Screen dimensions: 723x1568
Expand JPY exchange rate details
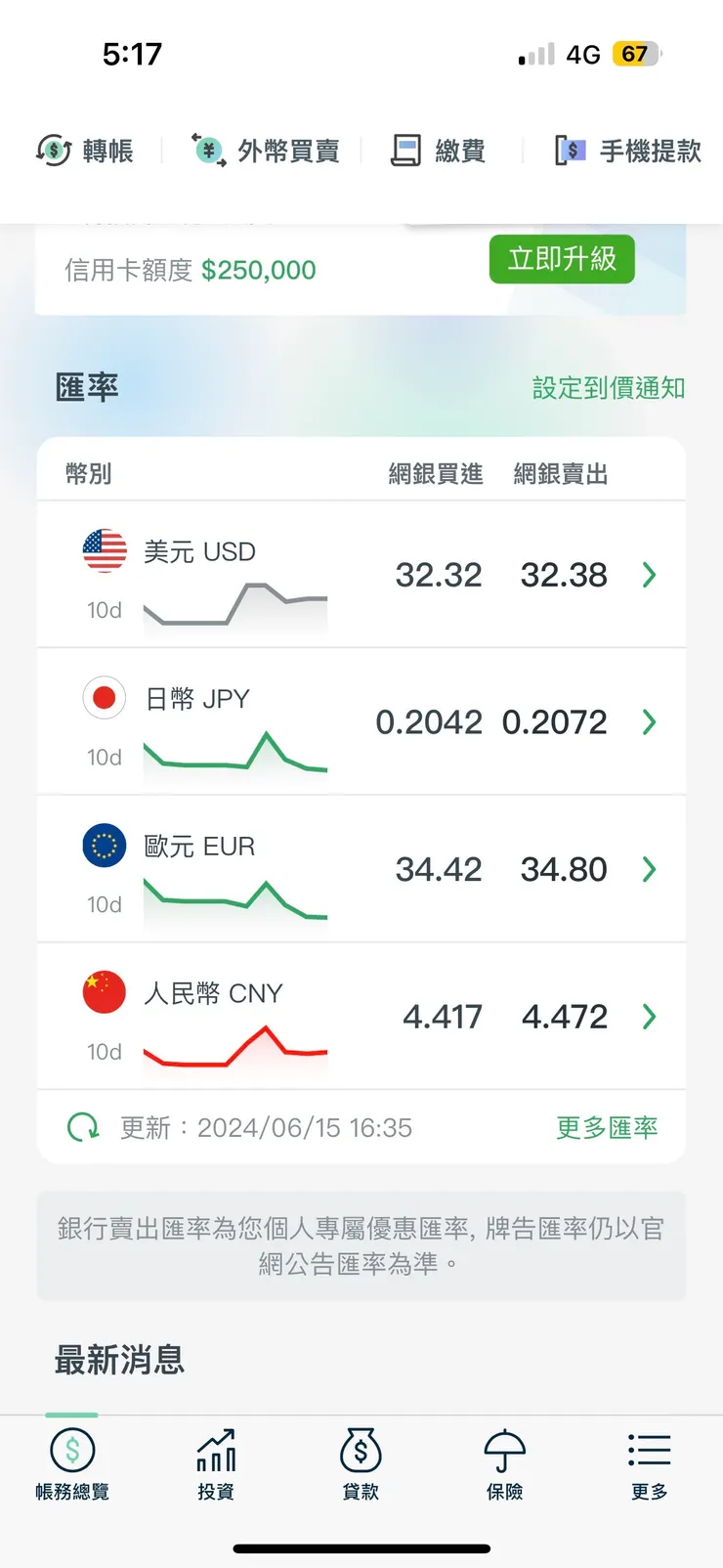tap(648, 722)
